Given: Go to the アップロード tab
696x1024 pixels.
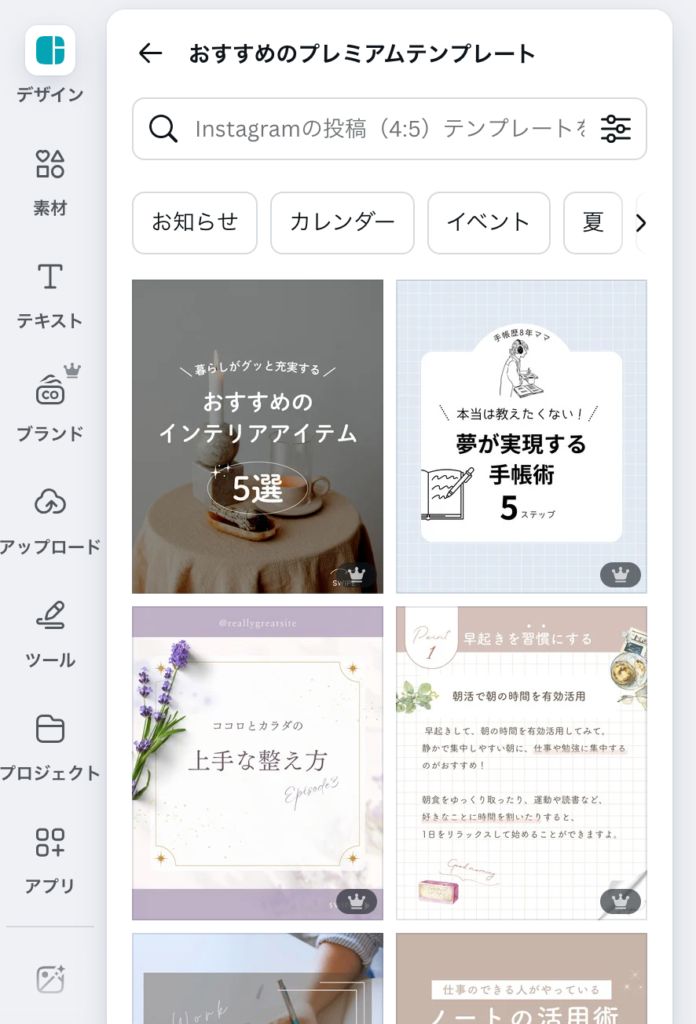Looking at the screenshot, I should (50, 520).
